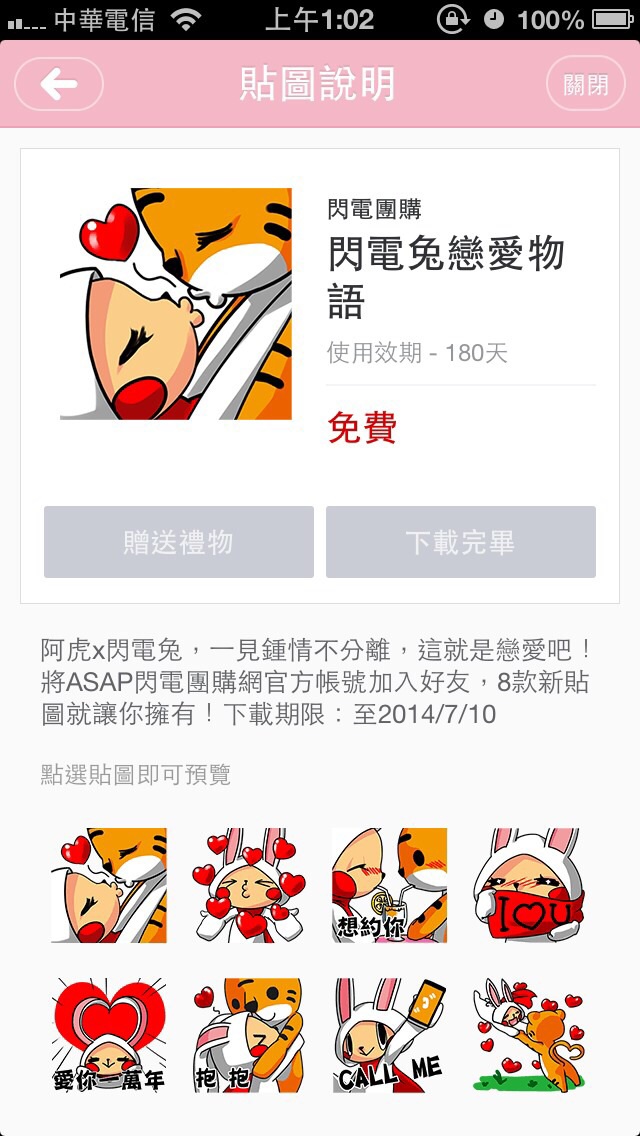
Task: Tap the 下載完畢 download button
Action: click(x=461, y=542)
